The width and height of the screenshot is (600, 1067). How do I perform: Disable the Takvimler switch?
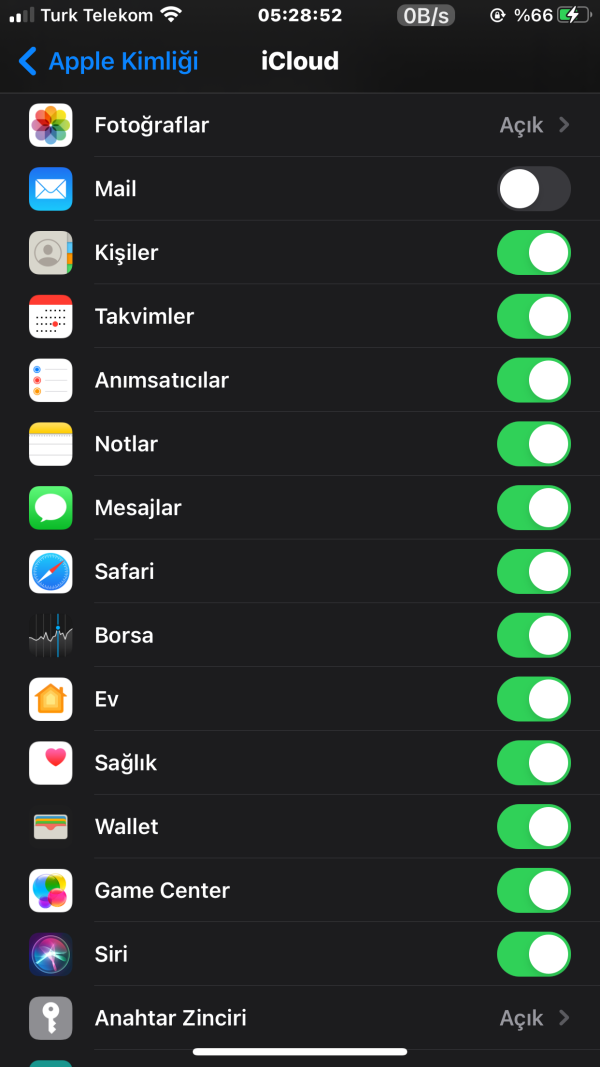coord(533,317)
